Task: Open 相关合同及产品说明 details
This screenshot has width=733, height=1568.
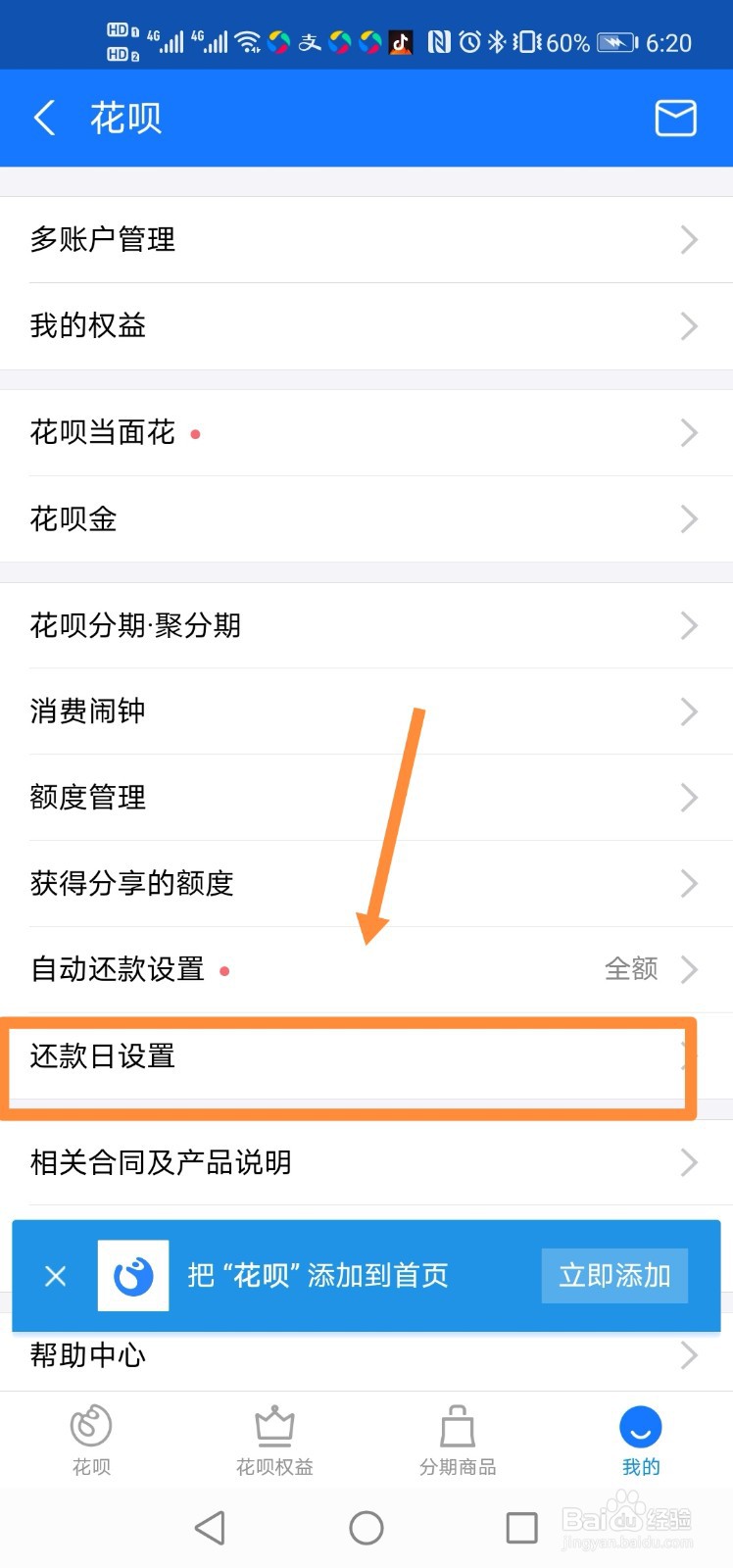Action: 366,1163
